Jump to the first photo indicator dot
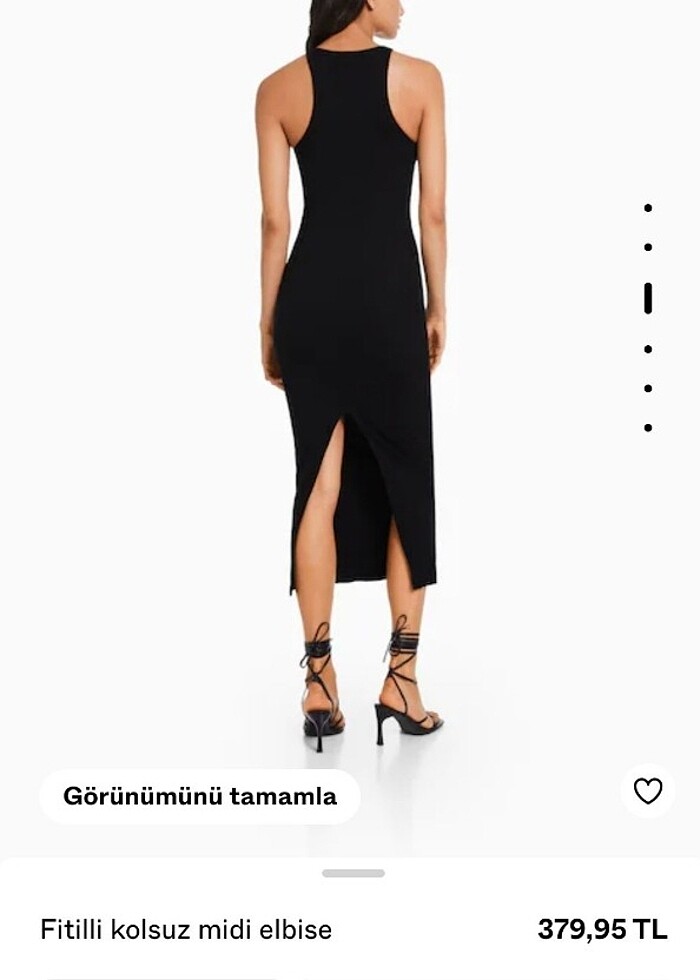The height and width of the screenshot is (980, 700). click(648, 208)
